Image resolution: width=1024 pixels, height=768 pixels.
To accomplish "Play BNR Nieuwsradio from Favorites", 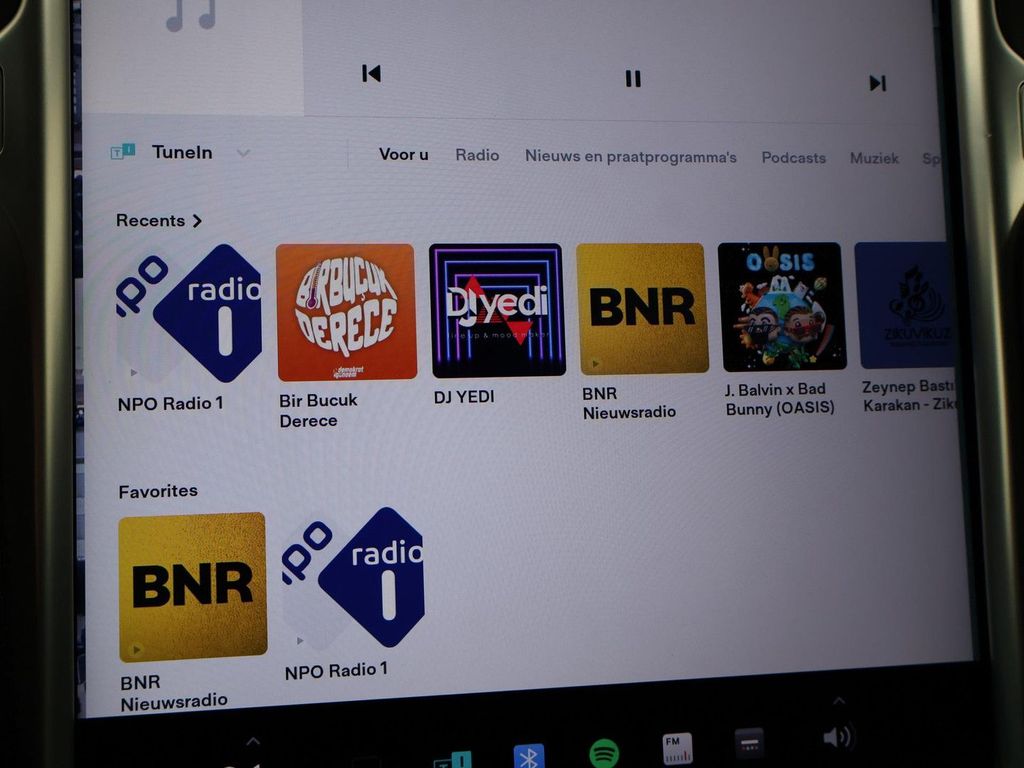I will [192, 586].
